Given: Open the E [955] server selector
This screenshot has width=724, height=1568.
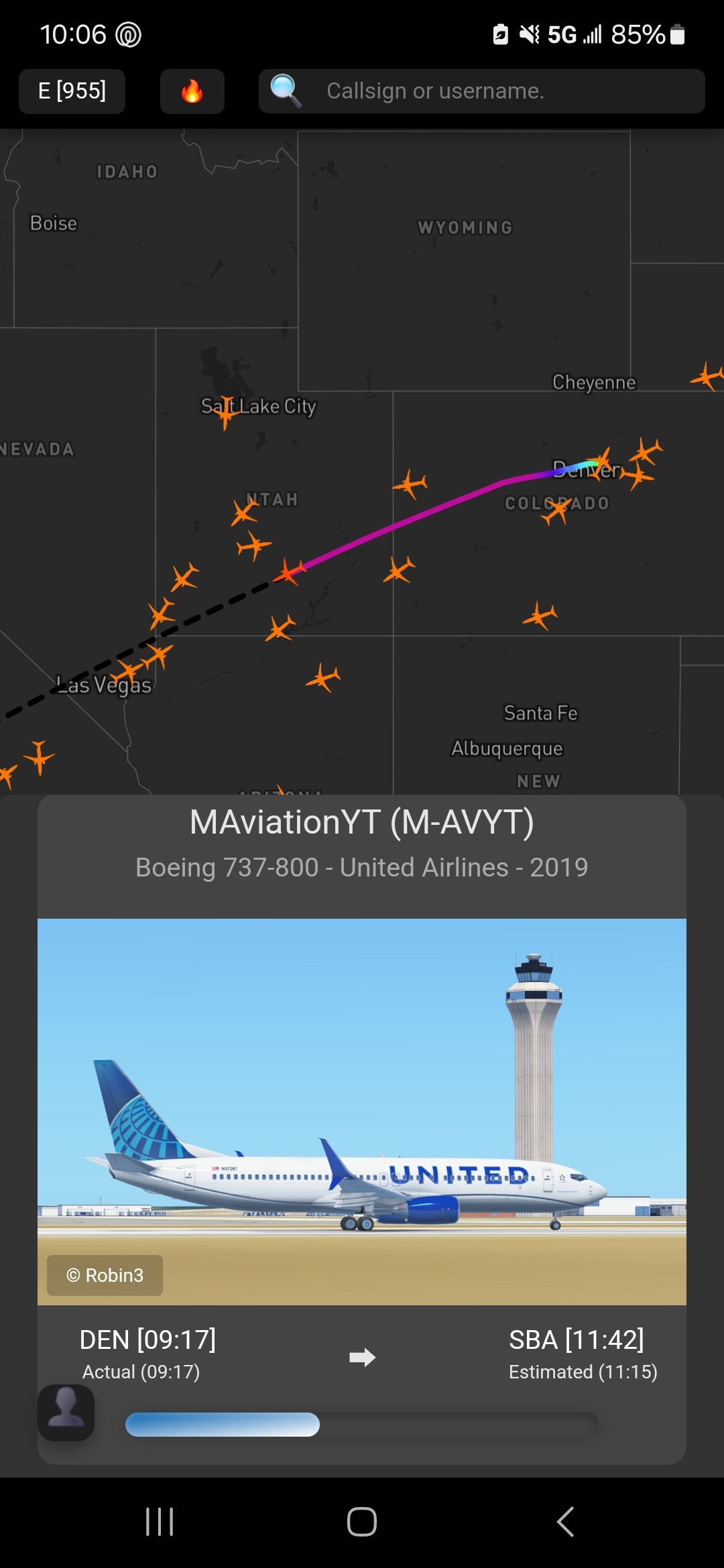Looking at the screenshot, I should tap(72, 91).
